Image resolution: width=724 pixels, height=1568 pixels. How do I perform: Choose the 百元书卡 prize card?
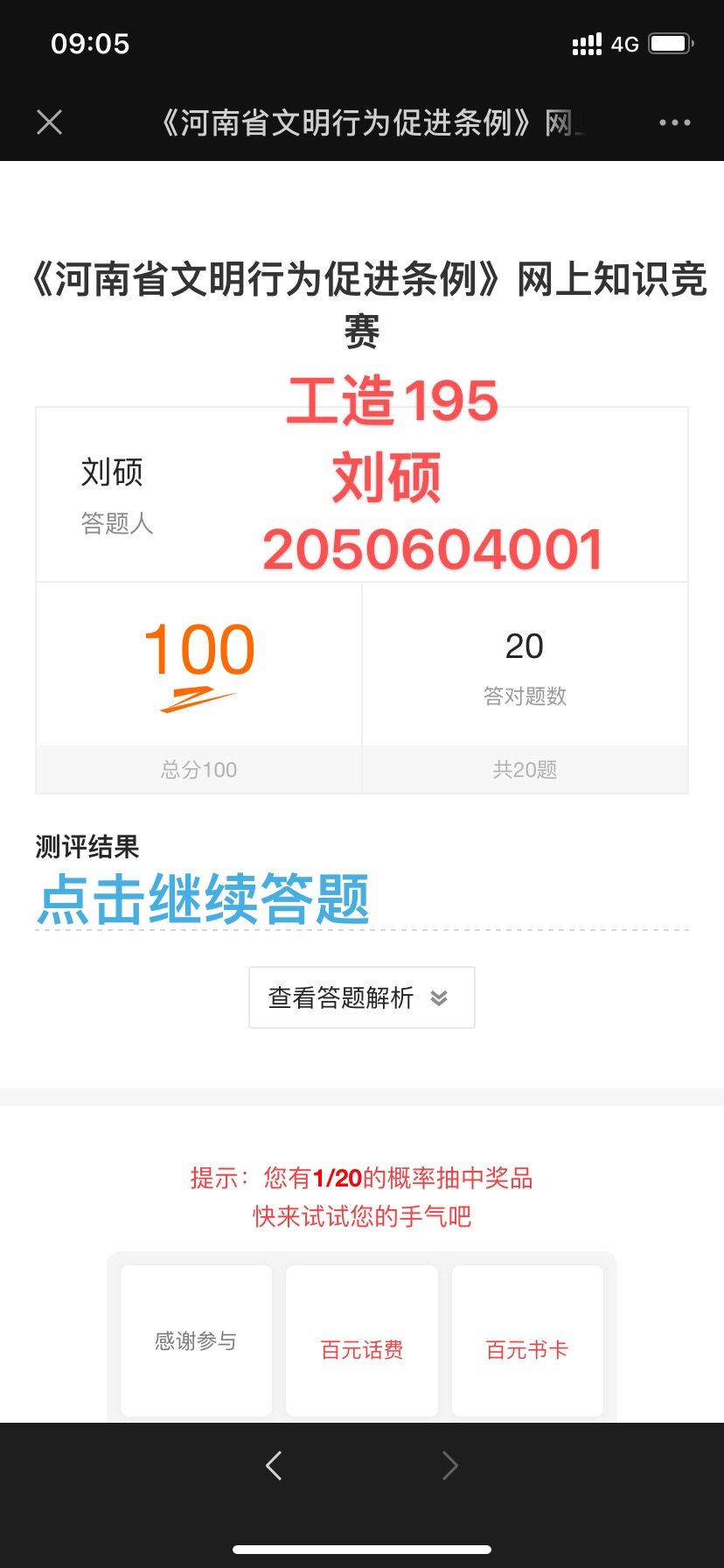point(527,1340)
